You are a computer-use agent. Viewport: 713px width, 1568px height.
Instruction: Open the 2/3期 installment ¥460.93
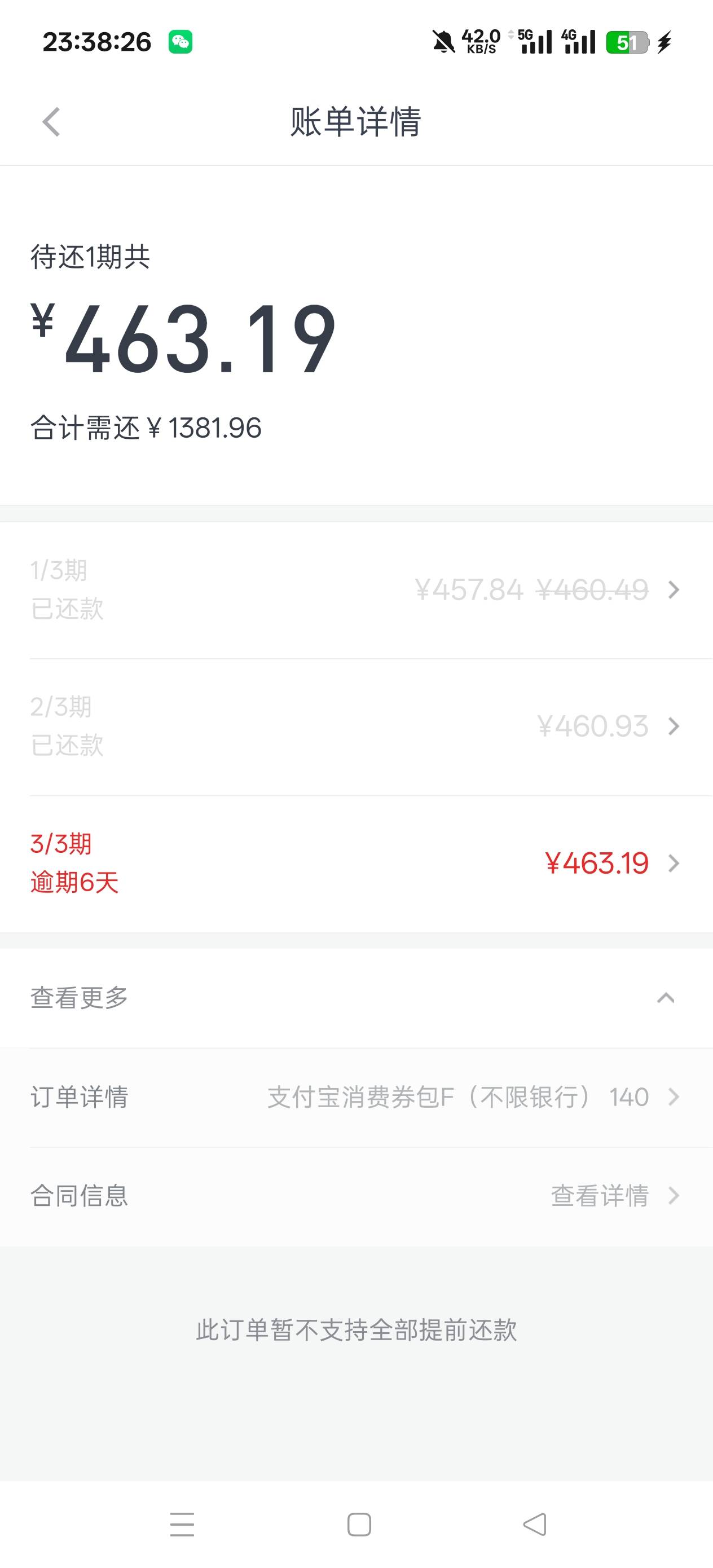(356, 727)
